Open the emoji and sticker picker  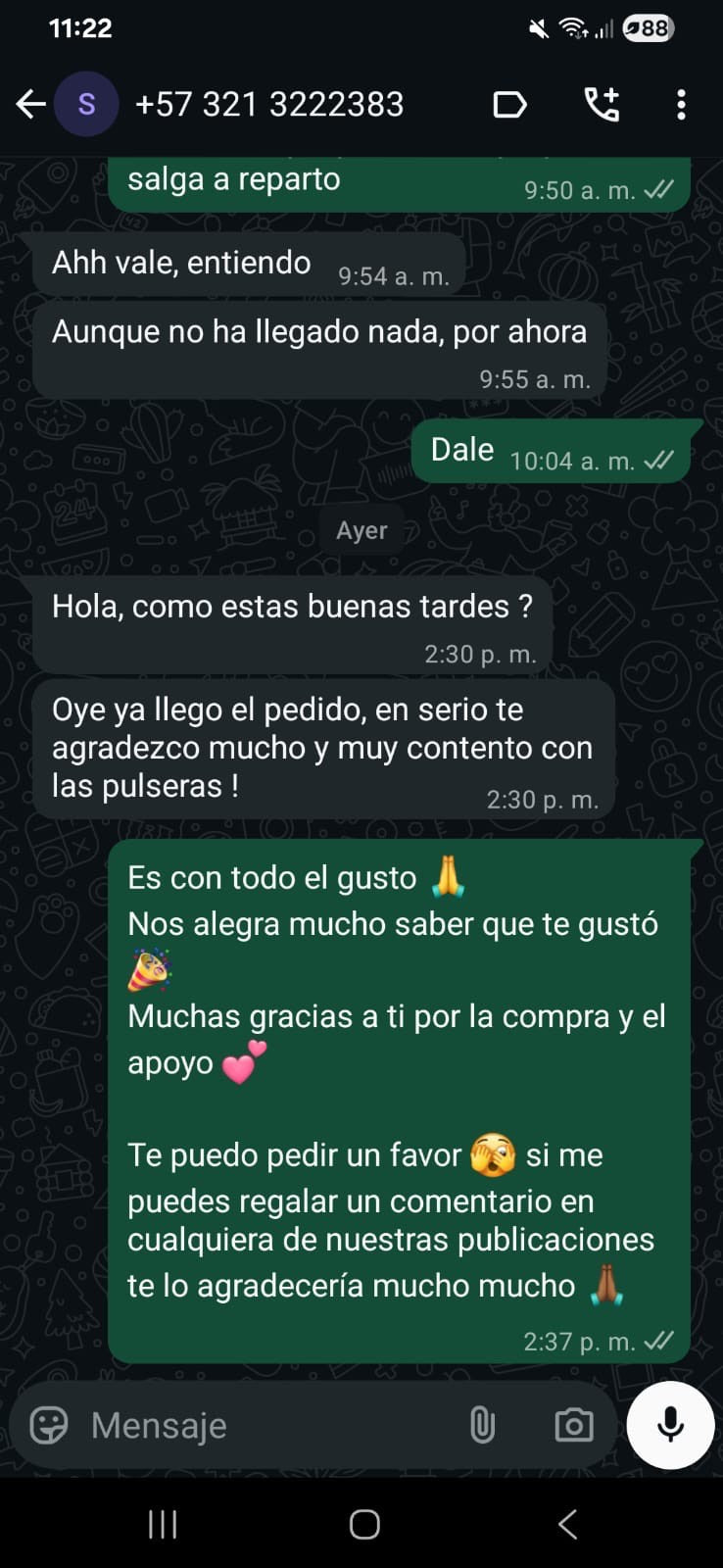click(x=49, y=1425)
